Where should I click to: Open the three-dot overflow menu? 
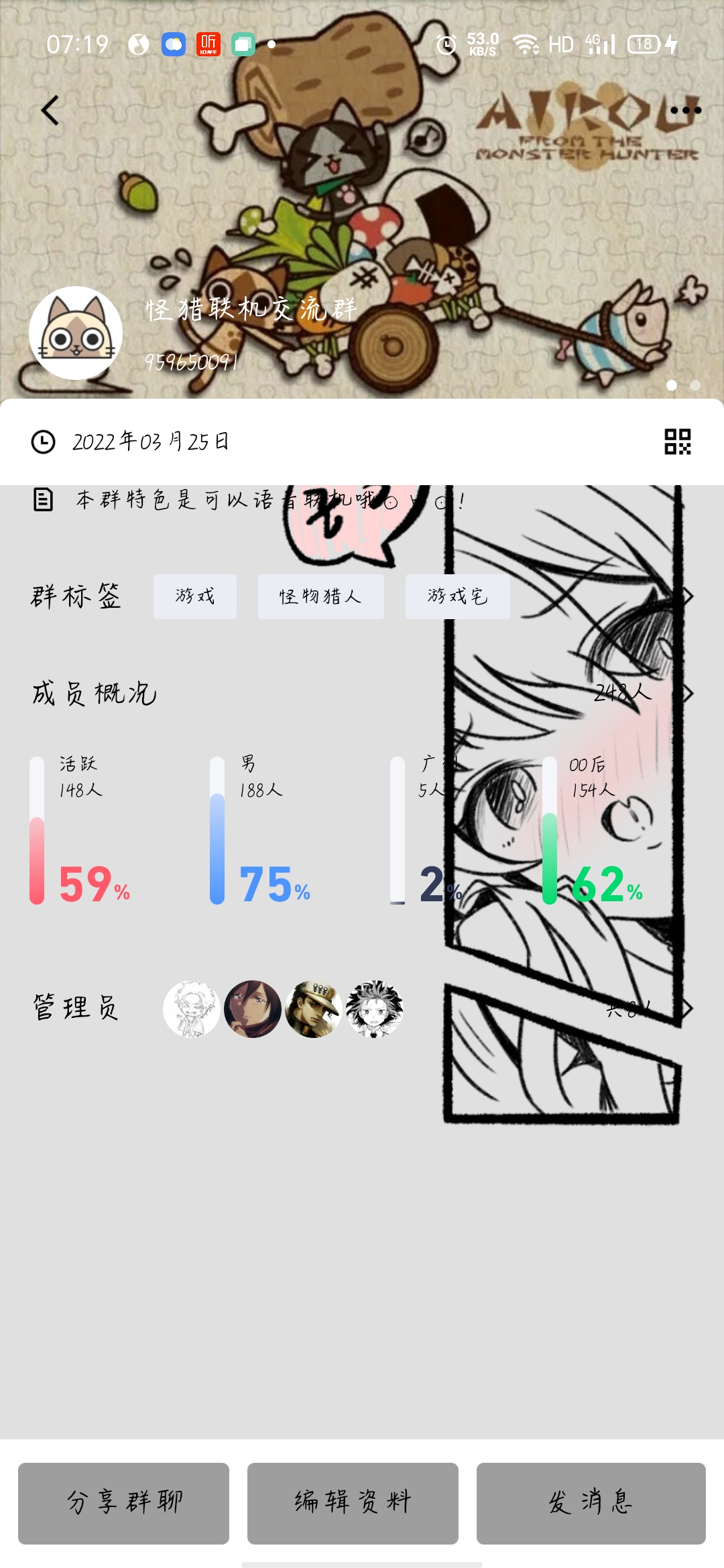pos(685,111)
